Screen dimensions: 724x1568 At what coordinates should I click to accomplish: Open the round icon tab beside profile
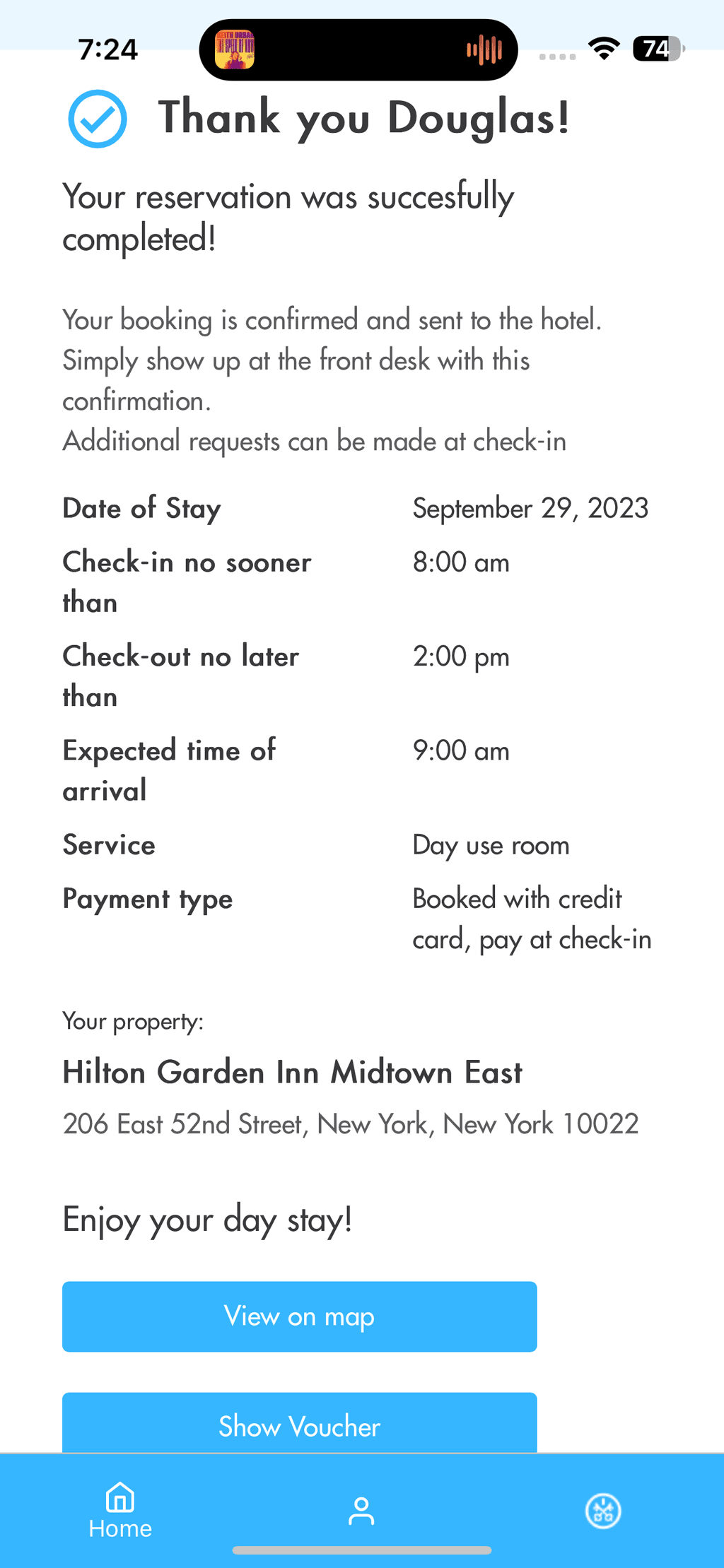[x=603, y=1511]
